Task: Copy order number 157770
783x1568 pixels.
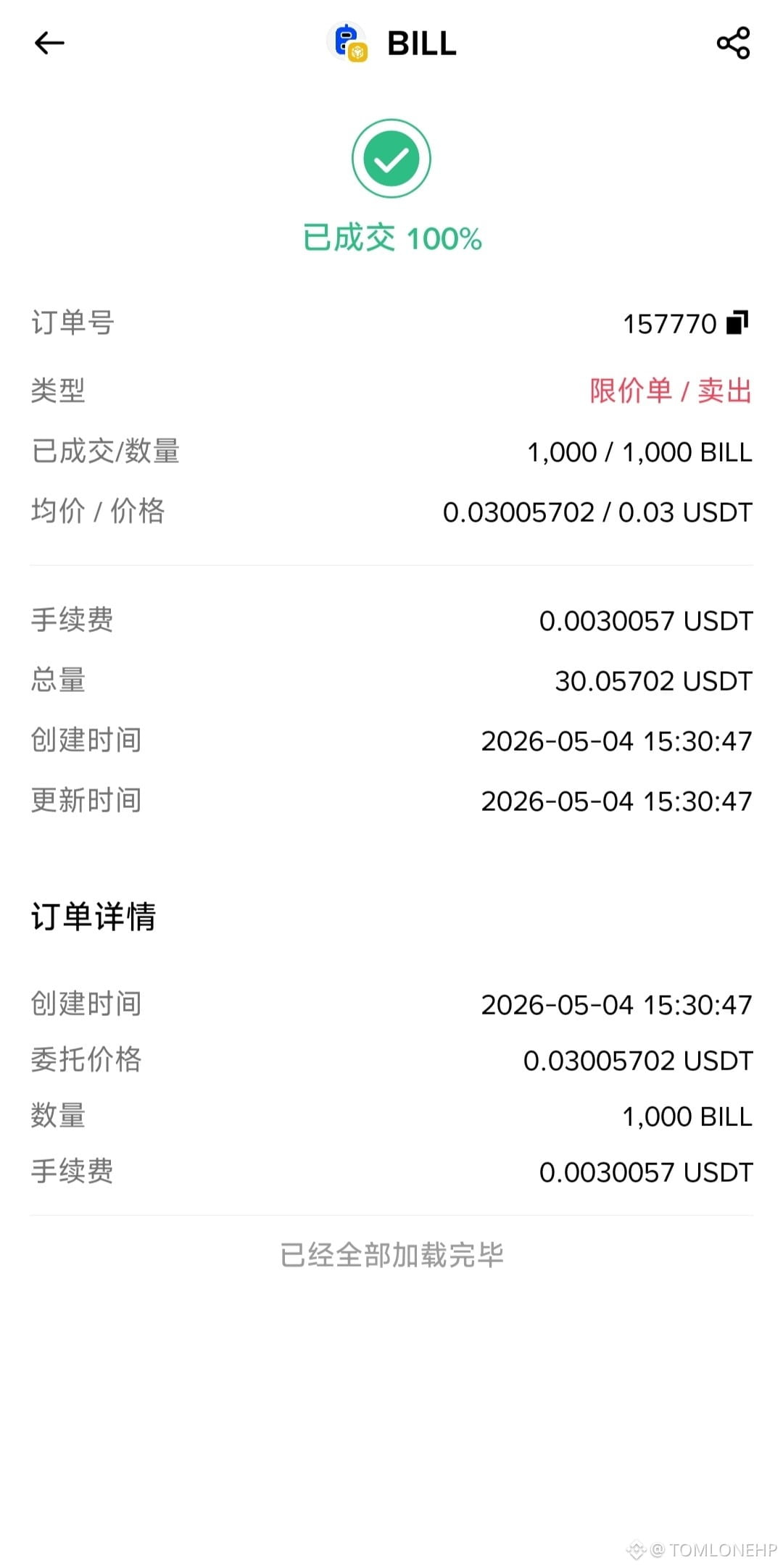Action: click(x=737, y=322)
